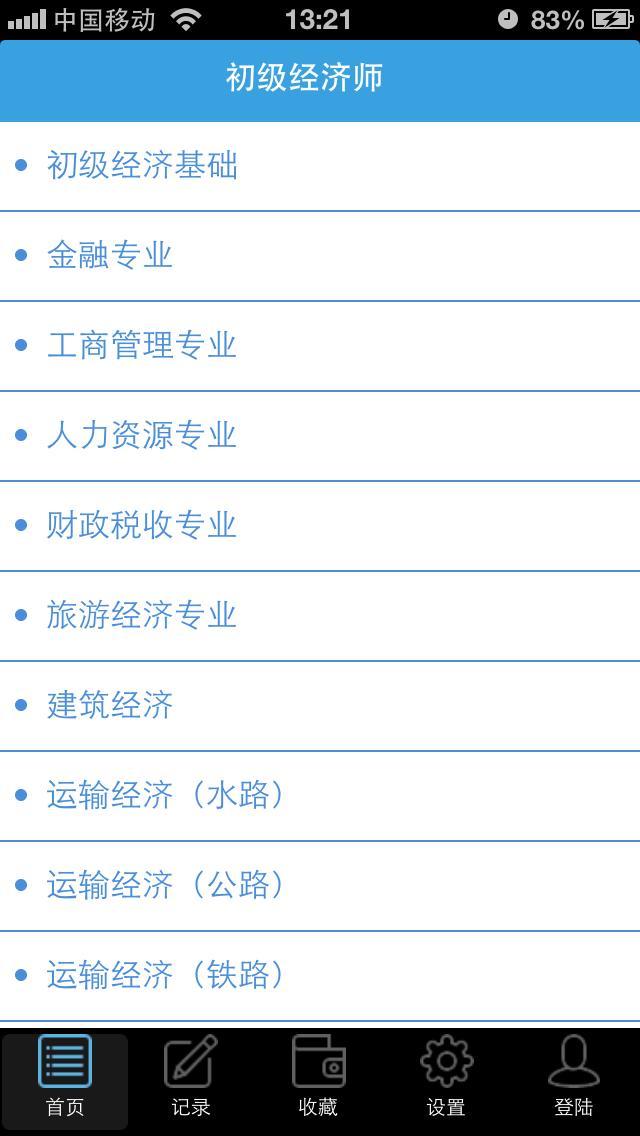Select 运输经济（公路）
Screen dimensions: 640x1136
pyautogui.click(x=320, y=886)
